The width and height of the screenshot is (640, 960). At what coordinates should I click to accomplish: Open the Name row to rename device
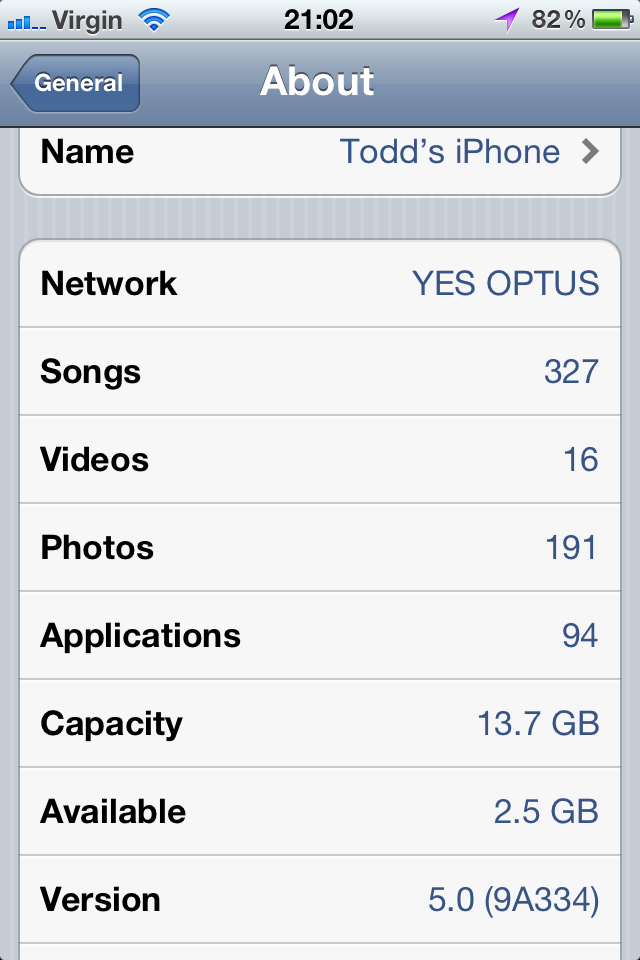[x=320, y=156]
